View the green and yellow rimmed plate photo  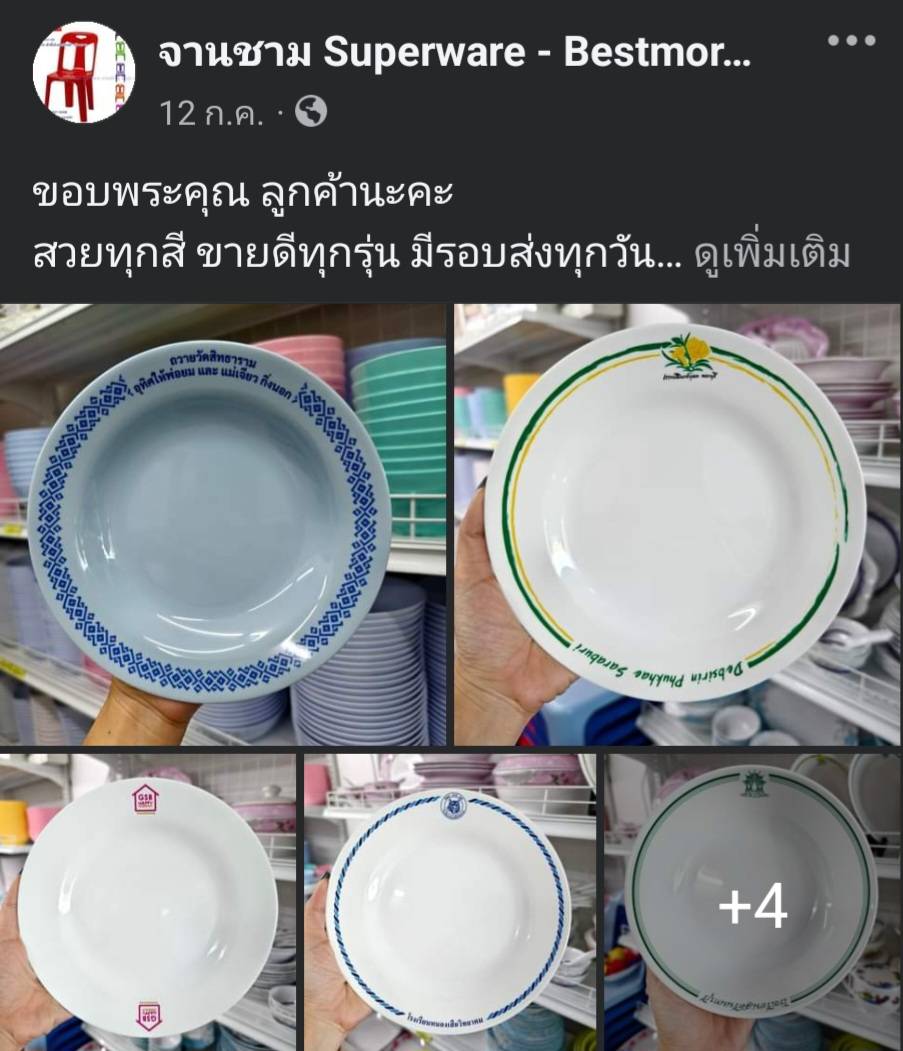(677, 524)
